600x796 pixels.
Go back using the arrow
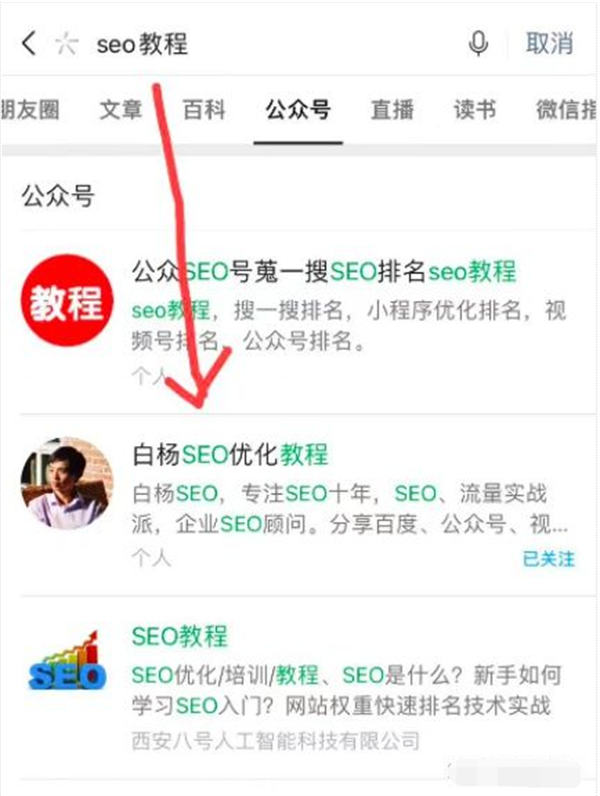coord(29,43)
